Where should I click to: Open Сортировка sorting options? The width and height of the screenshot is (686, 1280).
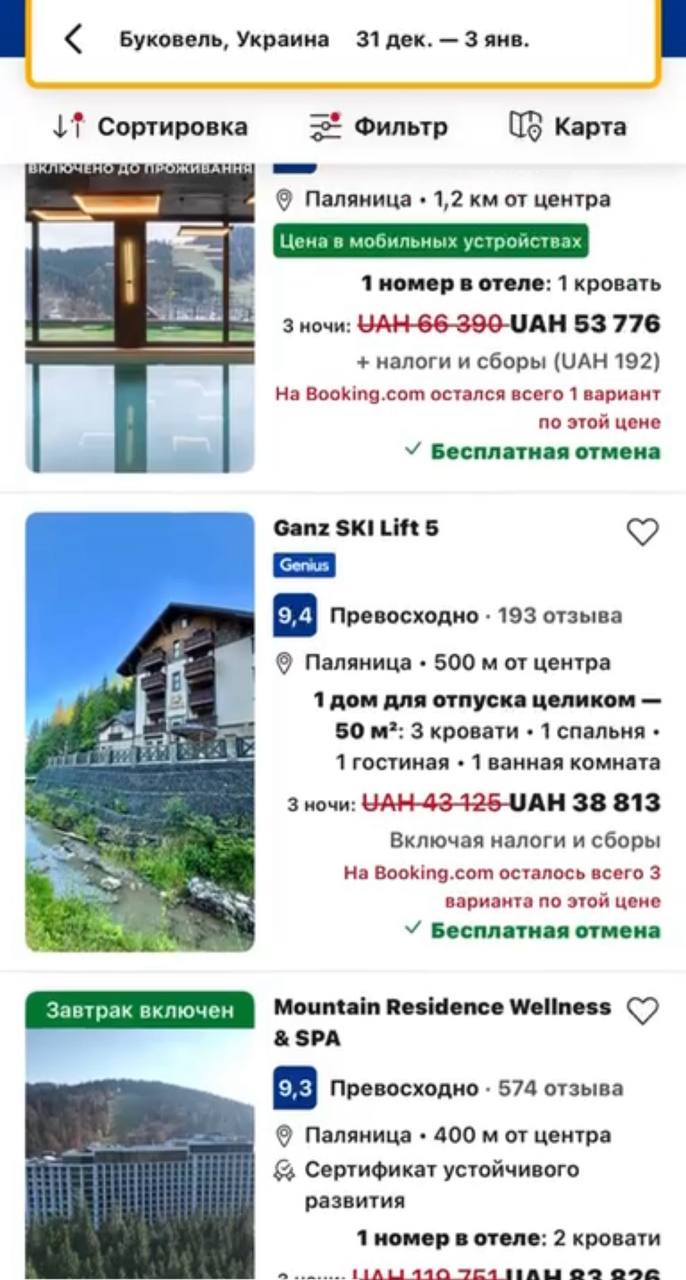coord(150,127)
